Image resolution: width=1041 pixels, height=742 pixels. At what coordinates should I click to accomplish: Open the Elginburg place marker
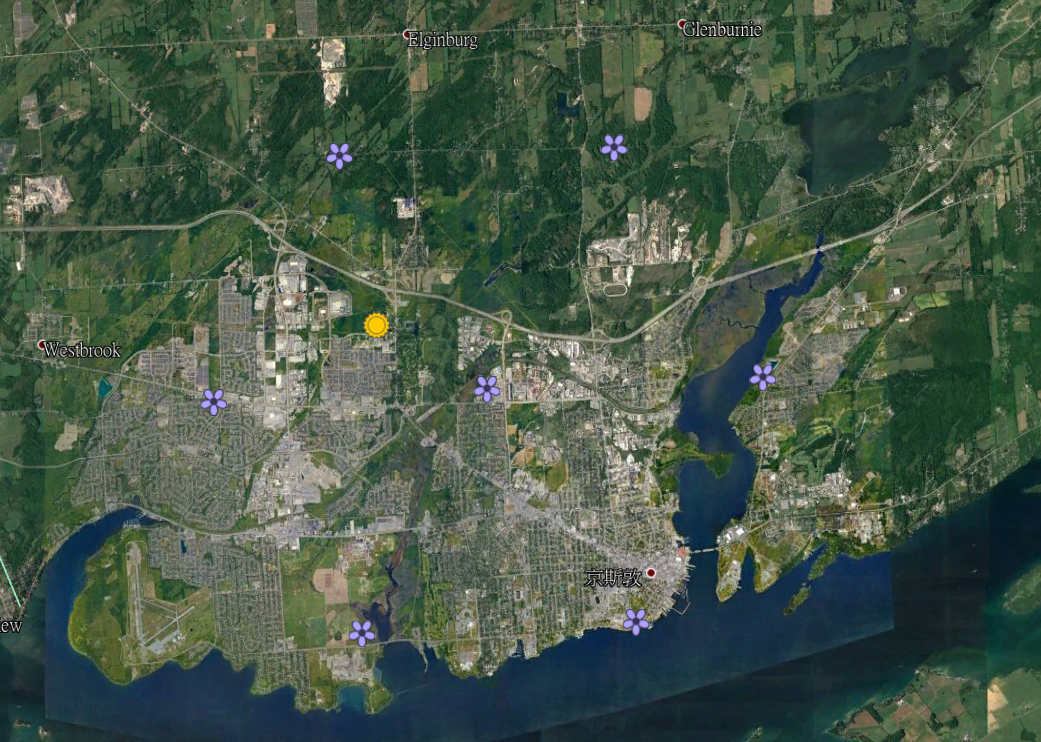[x=407, y=36]
